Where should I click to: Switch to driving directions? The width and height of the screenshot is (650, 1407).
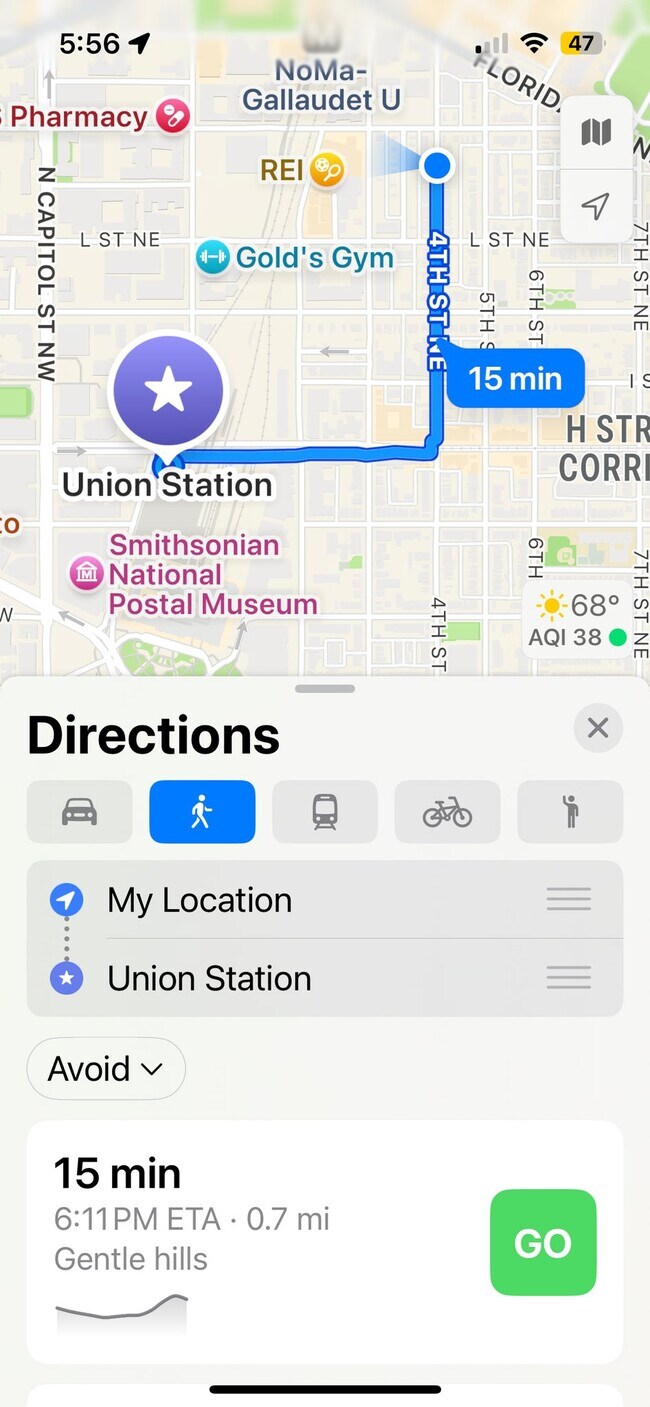click(x=80, y=812)
